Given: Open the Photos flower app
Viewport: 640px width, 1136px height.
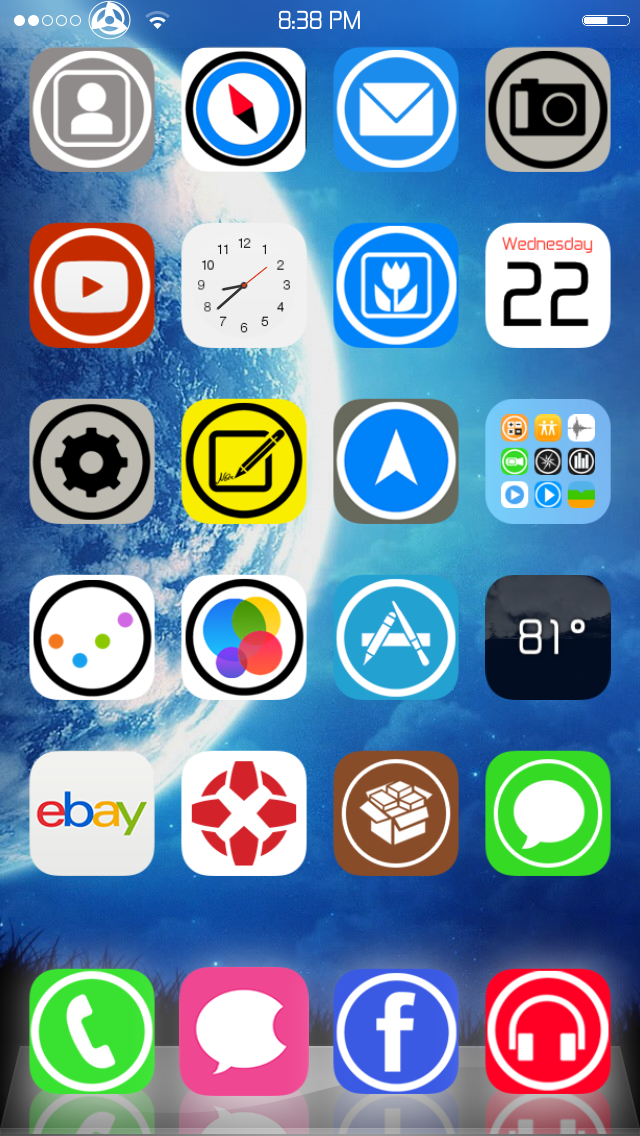Looking at the screenshot, I should (396, 285).
